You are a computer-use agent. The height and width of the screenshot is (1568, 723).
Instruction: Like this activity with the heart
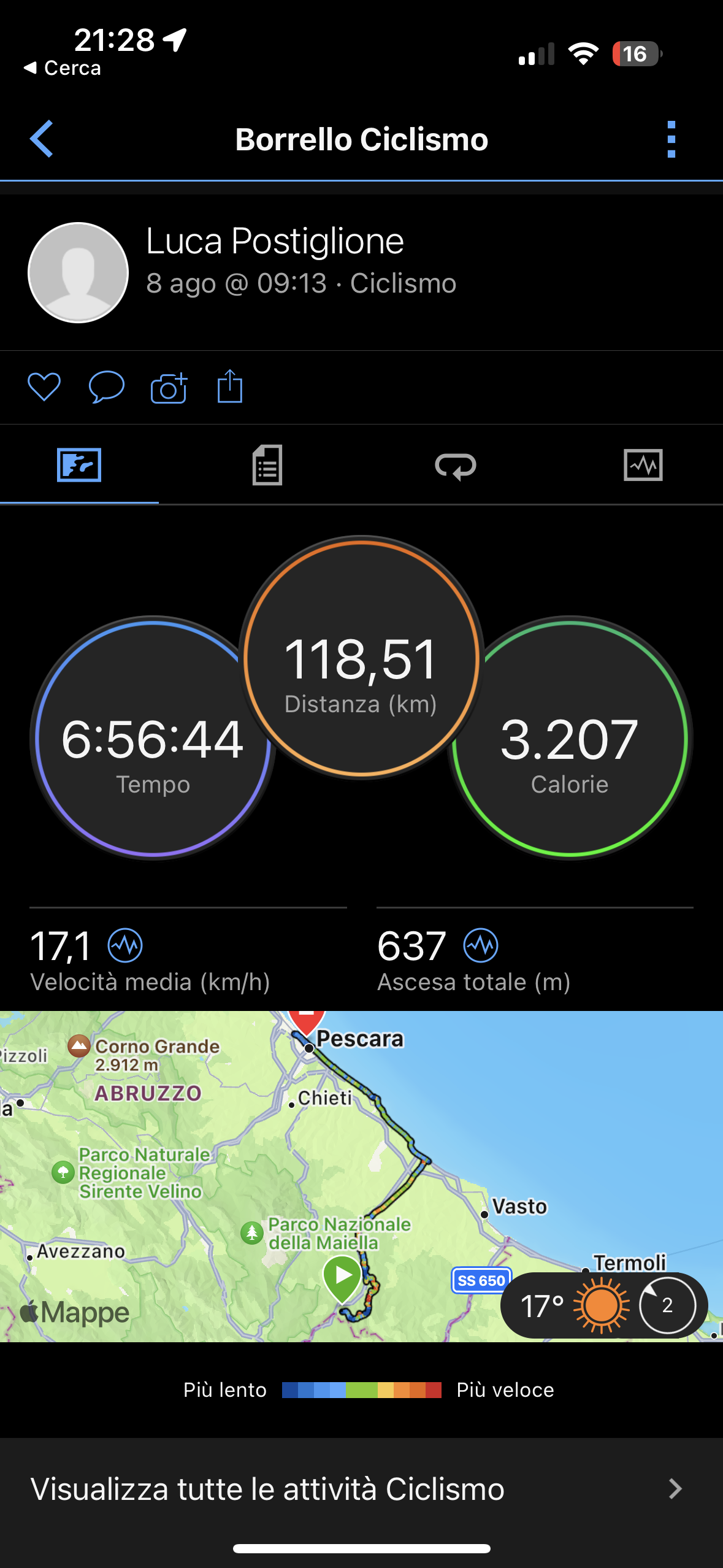[44, 387]
